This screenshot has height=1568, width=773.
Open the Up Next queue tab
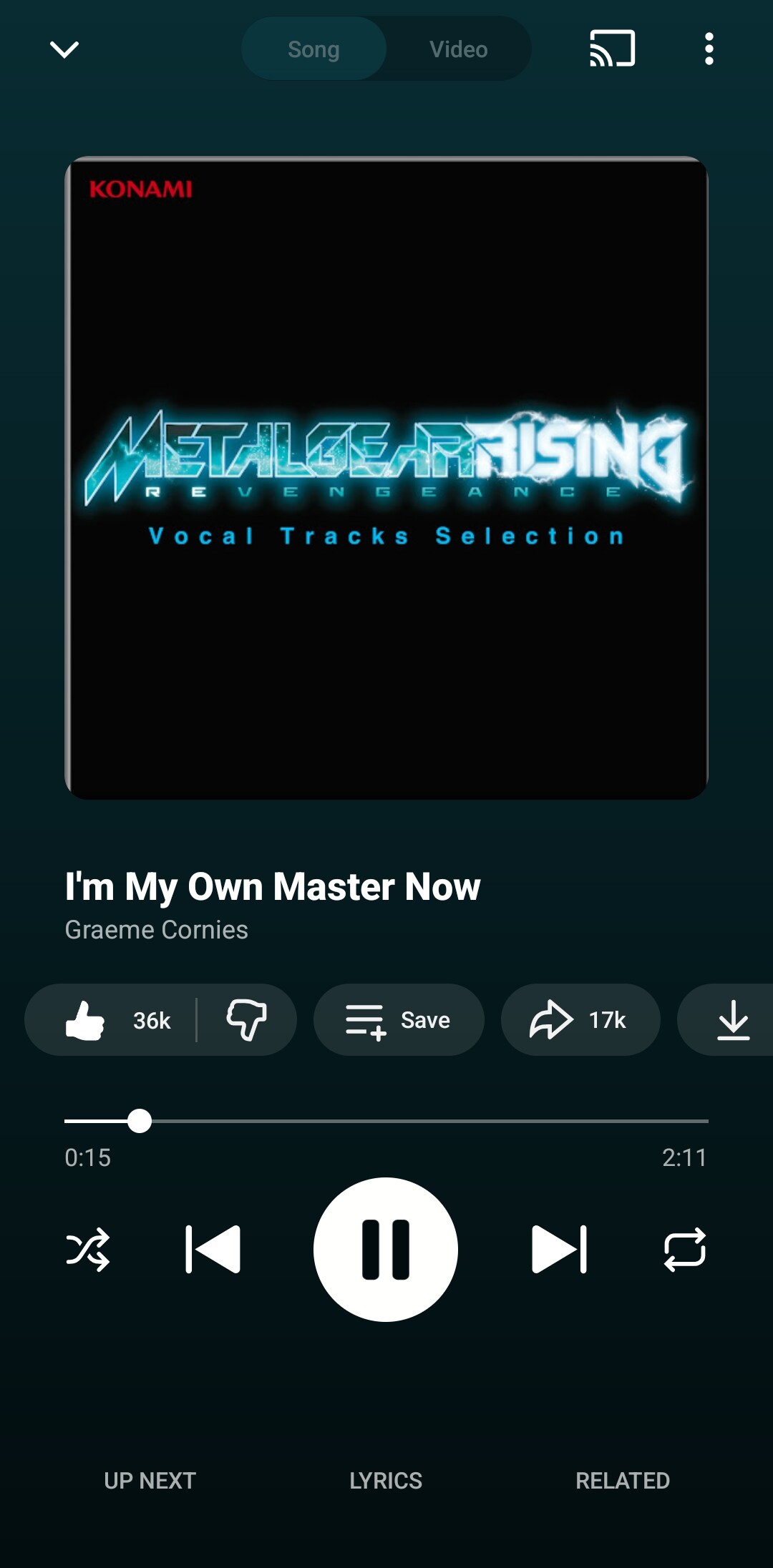150,1481
